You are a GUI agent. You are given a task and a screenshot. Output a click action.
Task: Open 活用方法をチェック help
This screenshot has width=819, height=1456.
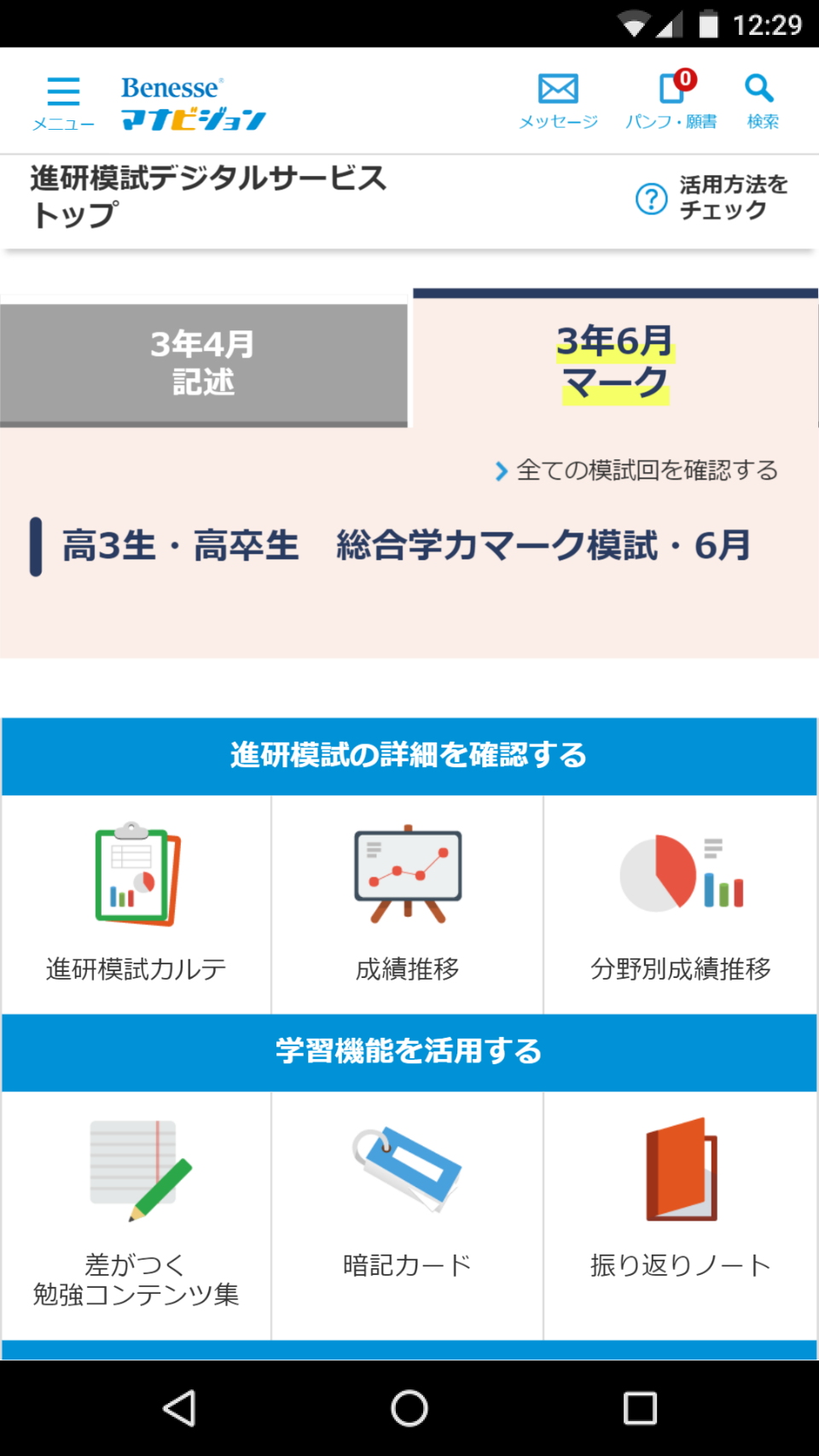pos(712,198)
